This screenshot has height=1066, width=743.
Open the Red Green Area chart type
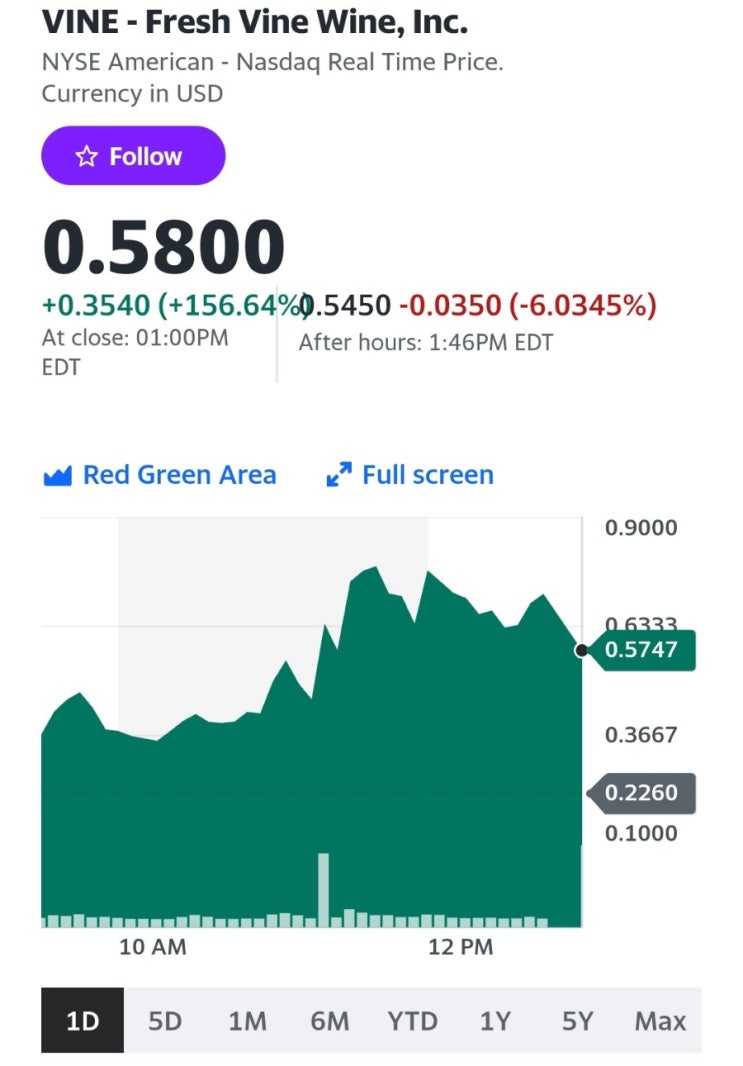160,475
